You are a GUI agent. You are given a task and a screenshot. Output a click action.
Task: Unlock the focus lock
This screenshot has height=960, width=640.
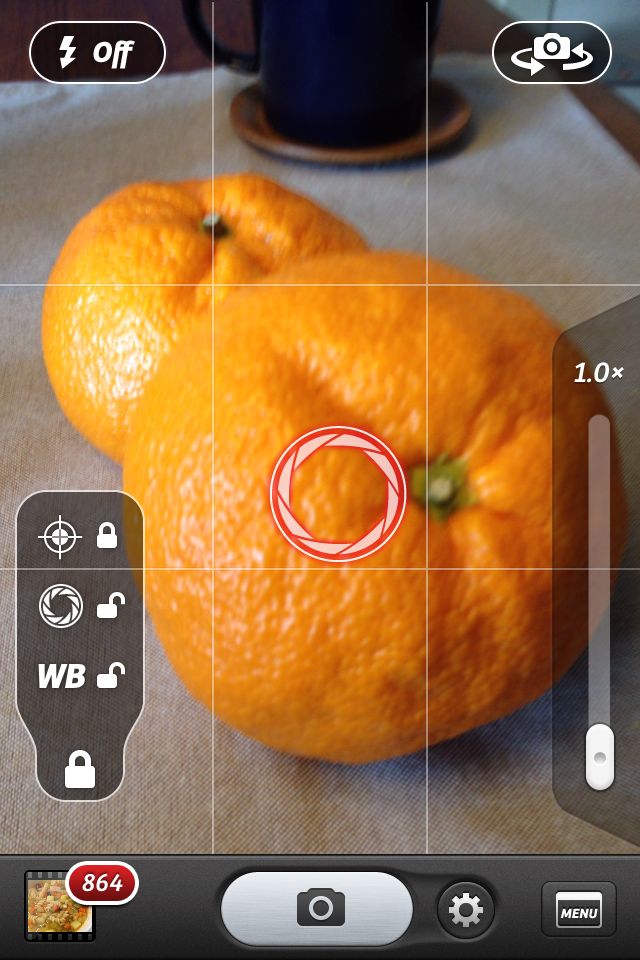[x=106, y=537]
